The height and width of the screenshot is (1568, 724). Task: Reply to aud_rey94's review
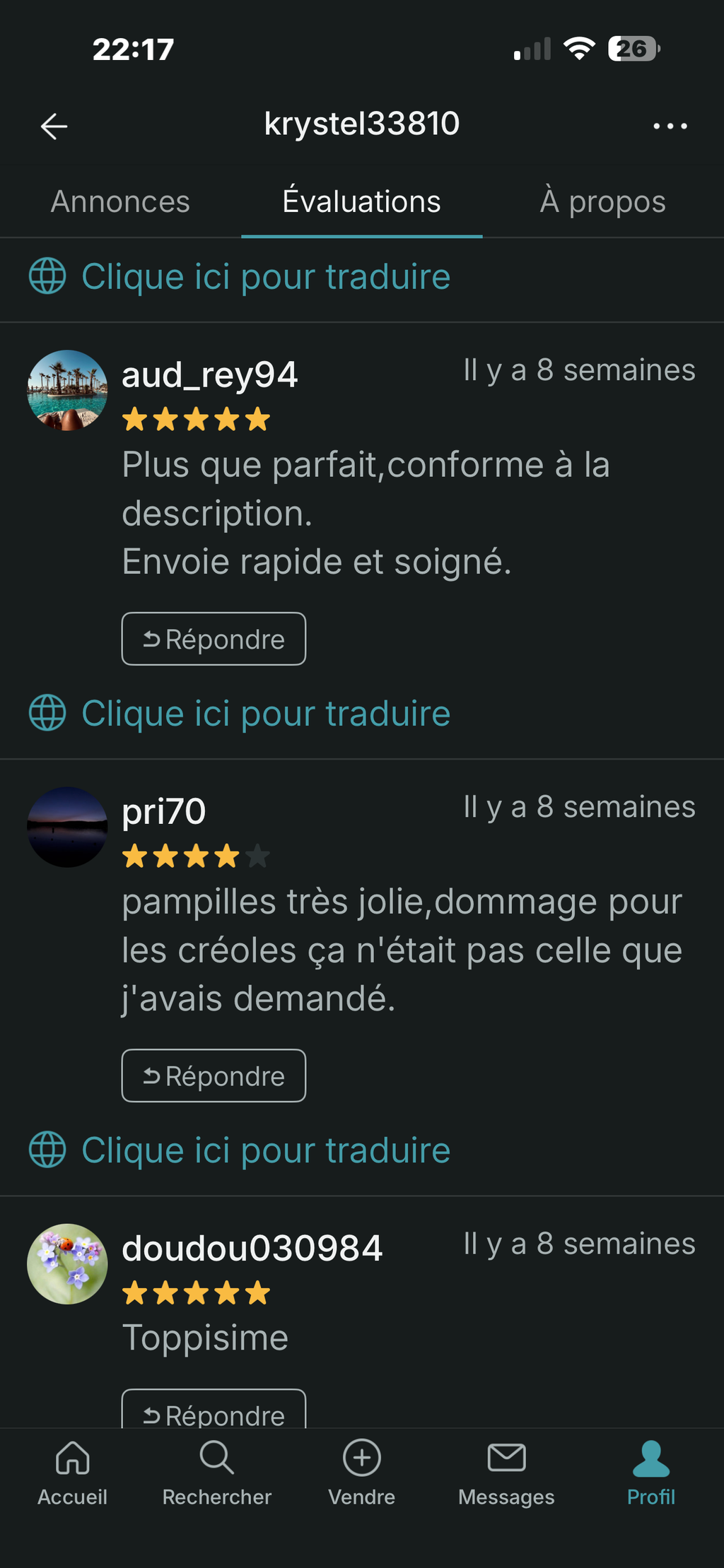pyautogui.click(x=214, y=639)
